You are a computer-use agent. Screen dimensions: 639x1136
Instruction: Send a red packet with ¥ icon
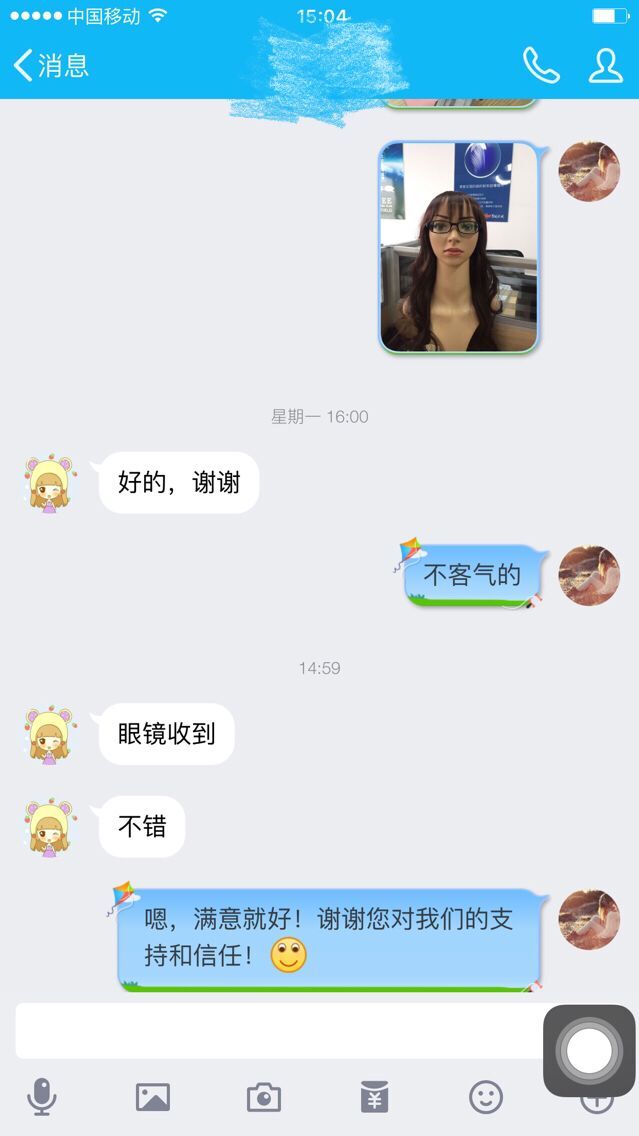(x=374, y=1097)
